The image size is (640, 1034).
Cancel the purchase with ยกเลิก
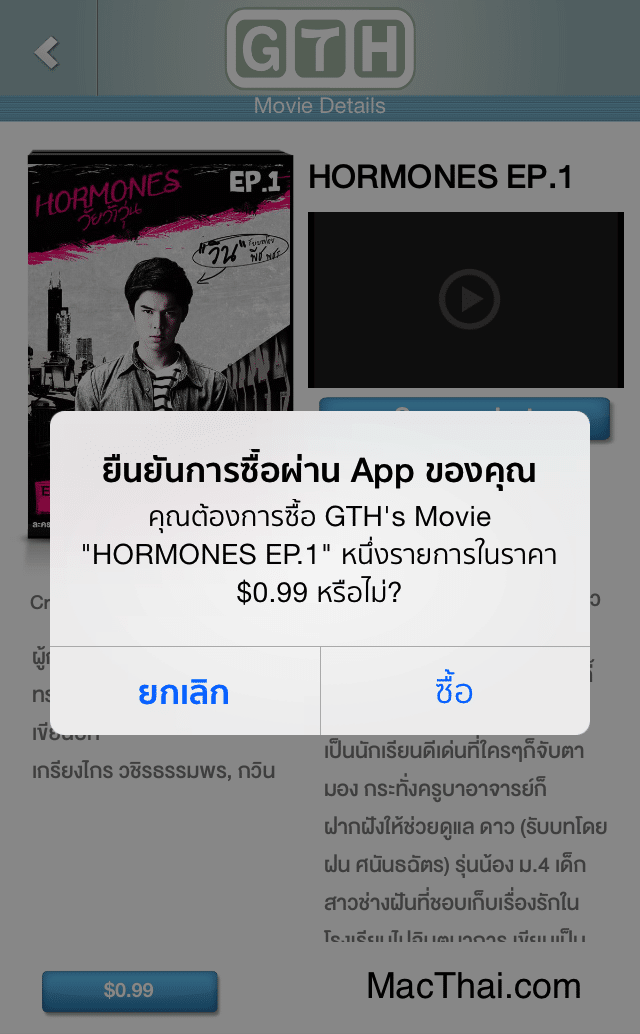[x=185, y=691]
